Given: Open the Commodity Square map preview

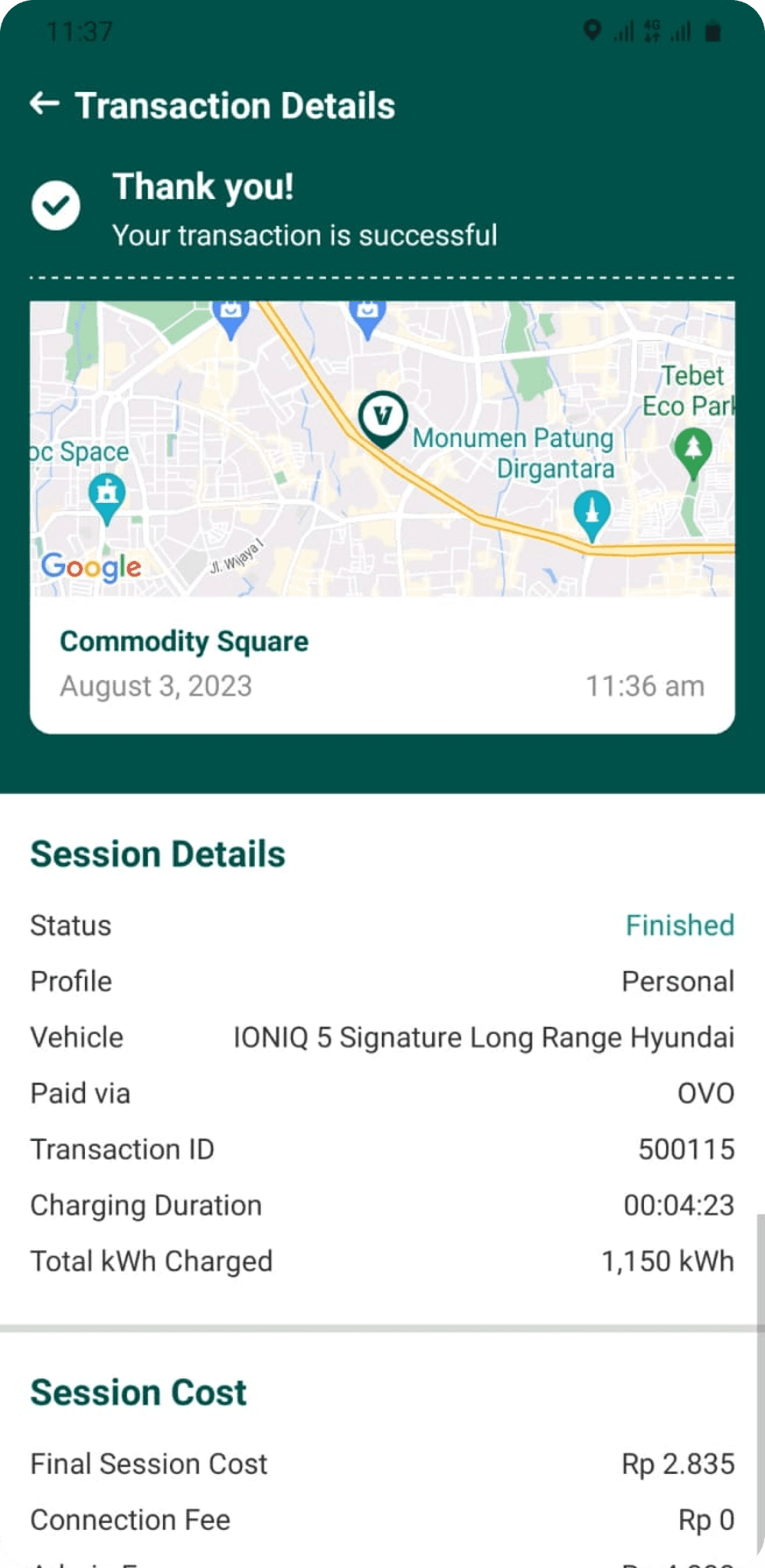Looking at the screenshot, I should [382, 449].
